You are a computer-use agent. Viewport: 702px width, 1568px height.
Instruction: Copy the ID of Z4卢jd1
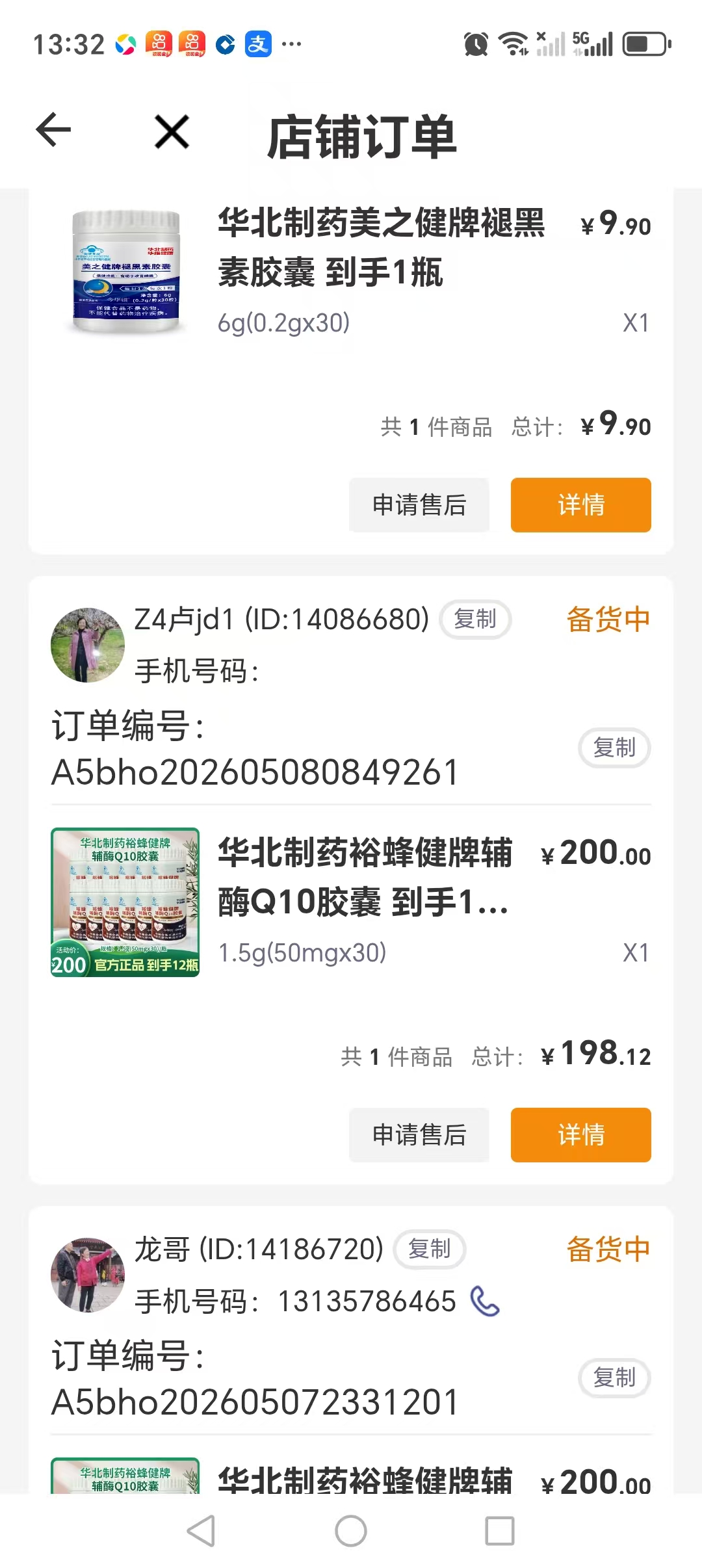[475, 619]
